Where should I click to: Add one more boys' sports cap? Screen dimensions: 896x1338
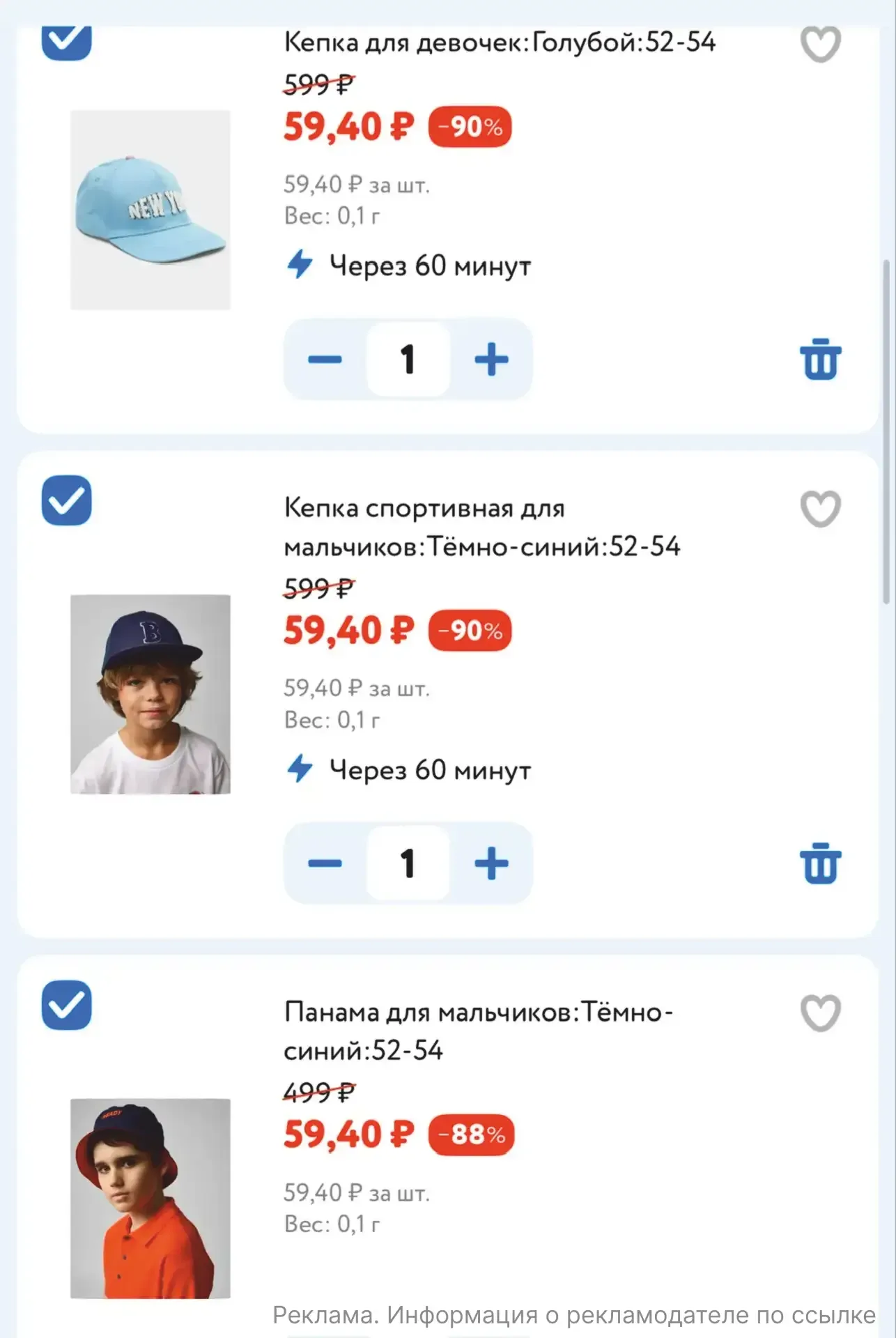491,863
